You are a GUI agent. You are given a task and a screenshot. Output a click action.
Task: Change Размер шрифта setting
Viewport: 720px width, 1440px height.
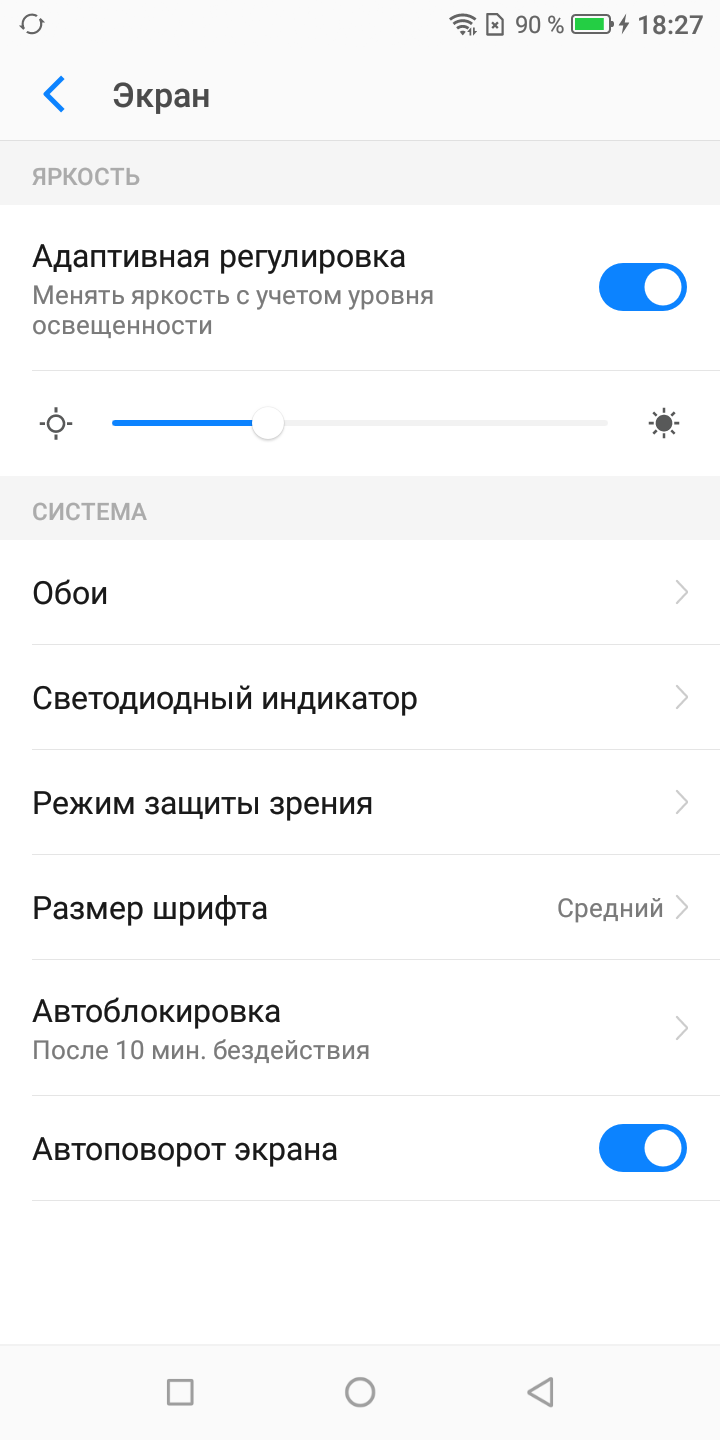[360, 908]
